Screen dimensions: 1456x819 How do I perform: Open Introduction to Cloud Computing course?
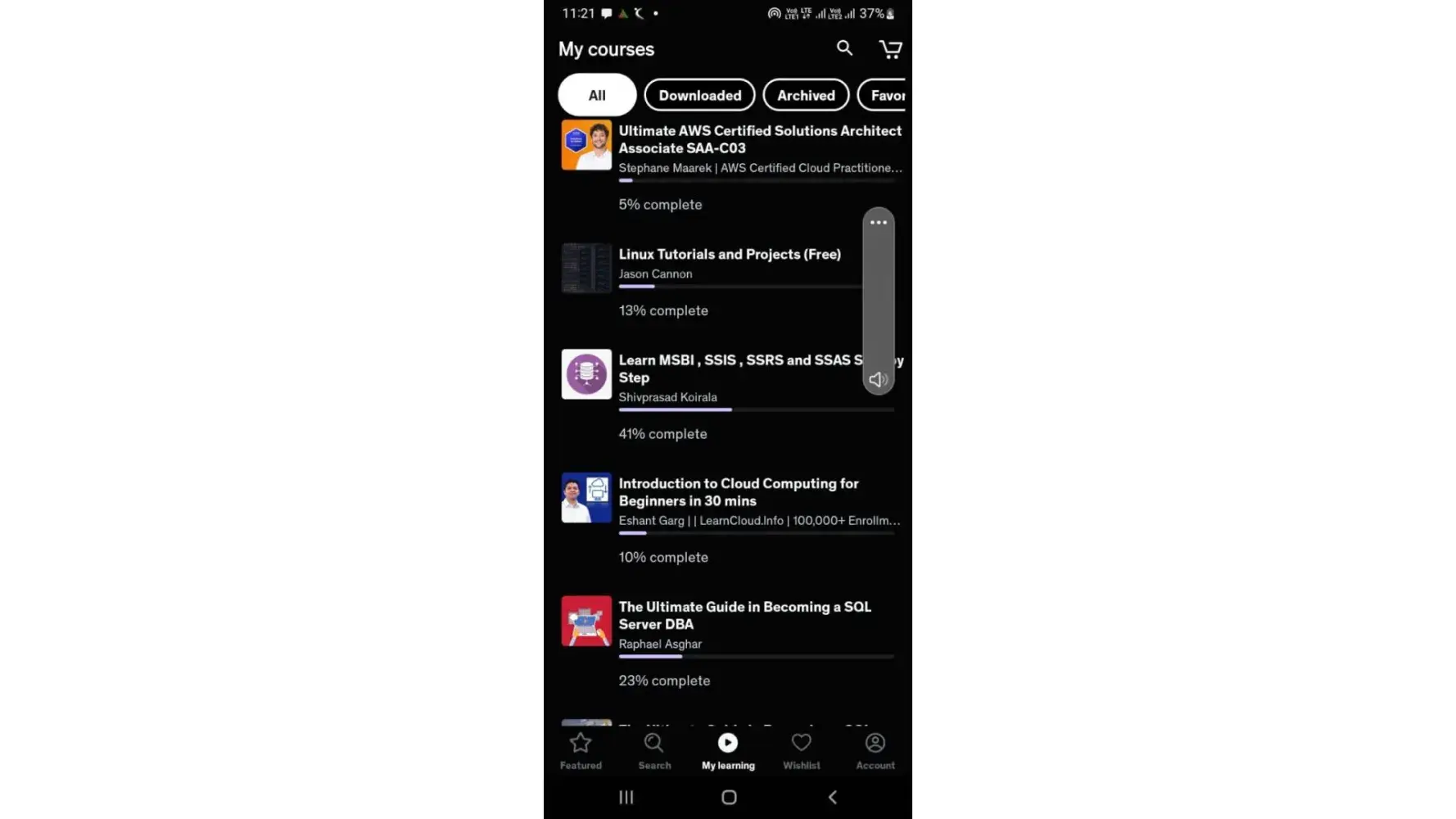(738, 492)
